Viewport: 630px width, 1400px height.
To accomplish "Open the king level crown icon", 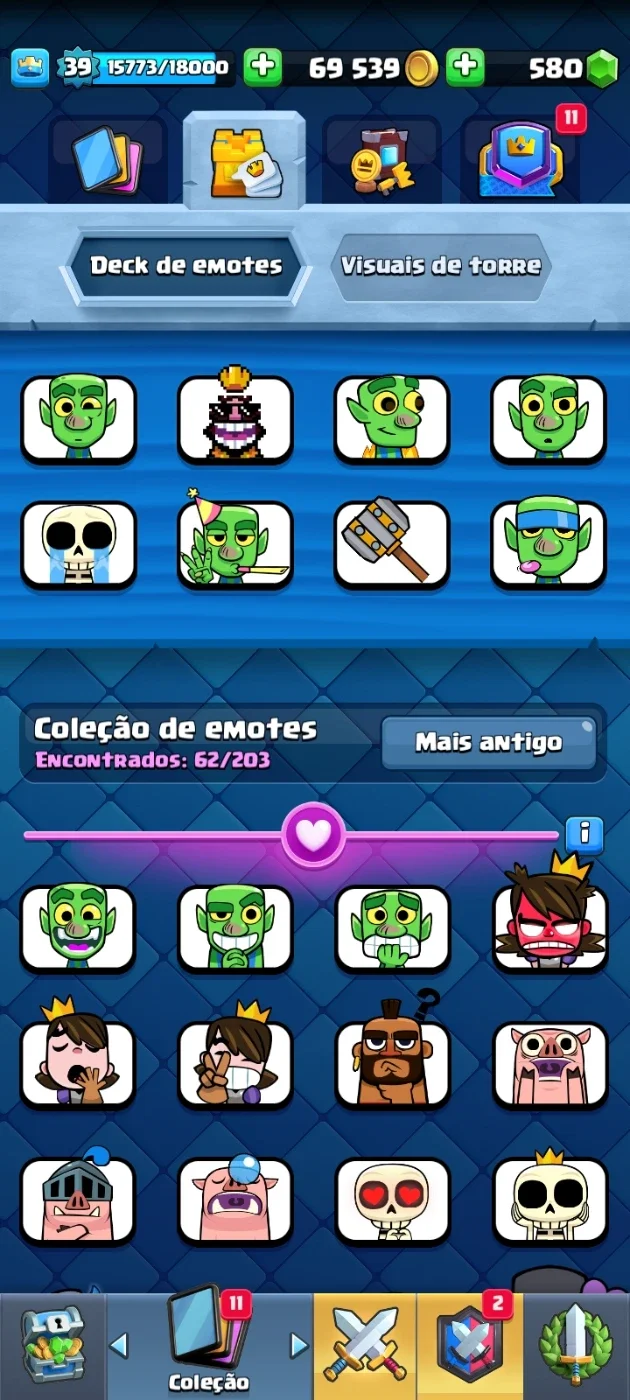I will (x=30, y=68).
